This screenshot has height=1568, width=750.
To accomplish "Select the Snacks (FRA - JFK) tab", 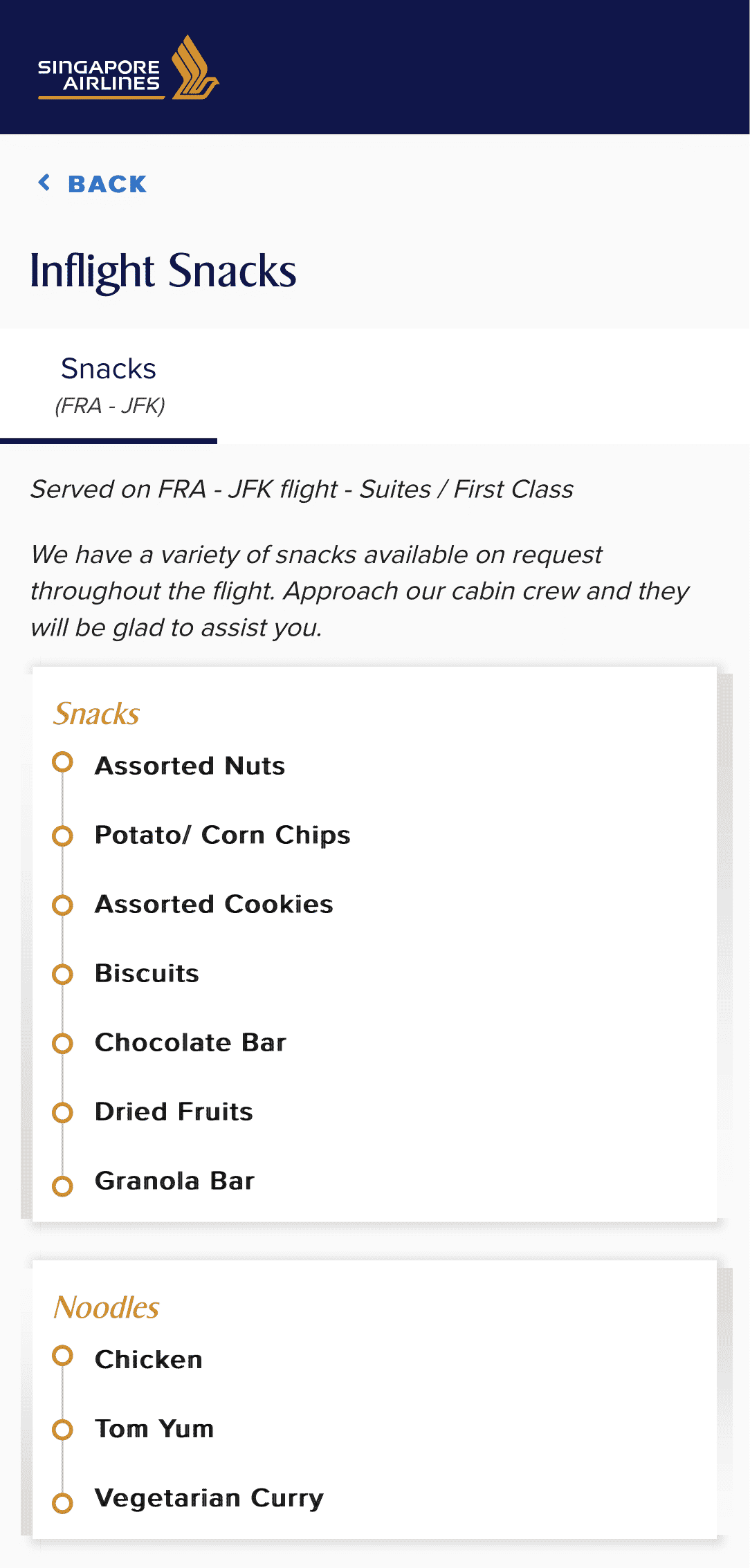I will point(109,385).
